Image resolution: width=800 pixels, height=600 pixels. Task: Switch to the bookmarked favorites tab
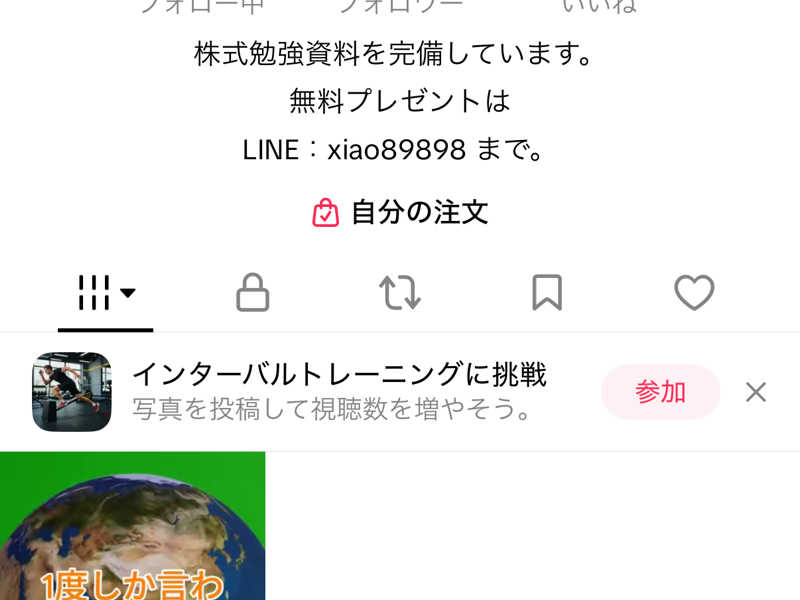point(547,293)
